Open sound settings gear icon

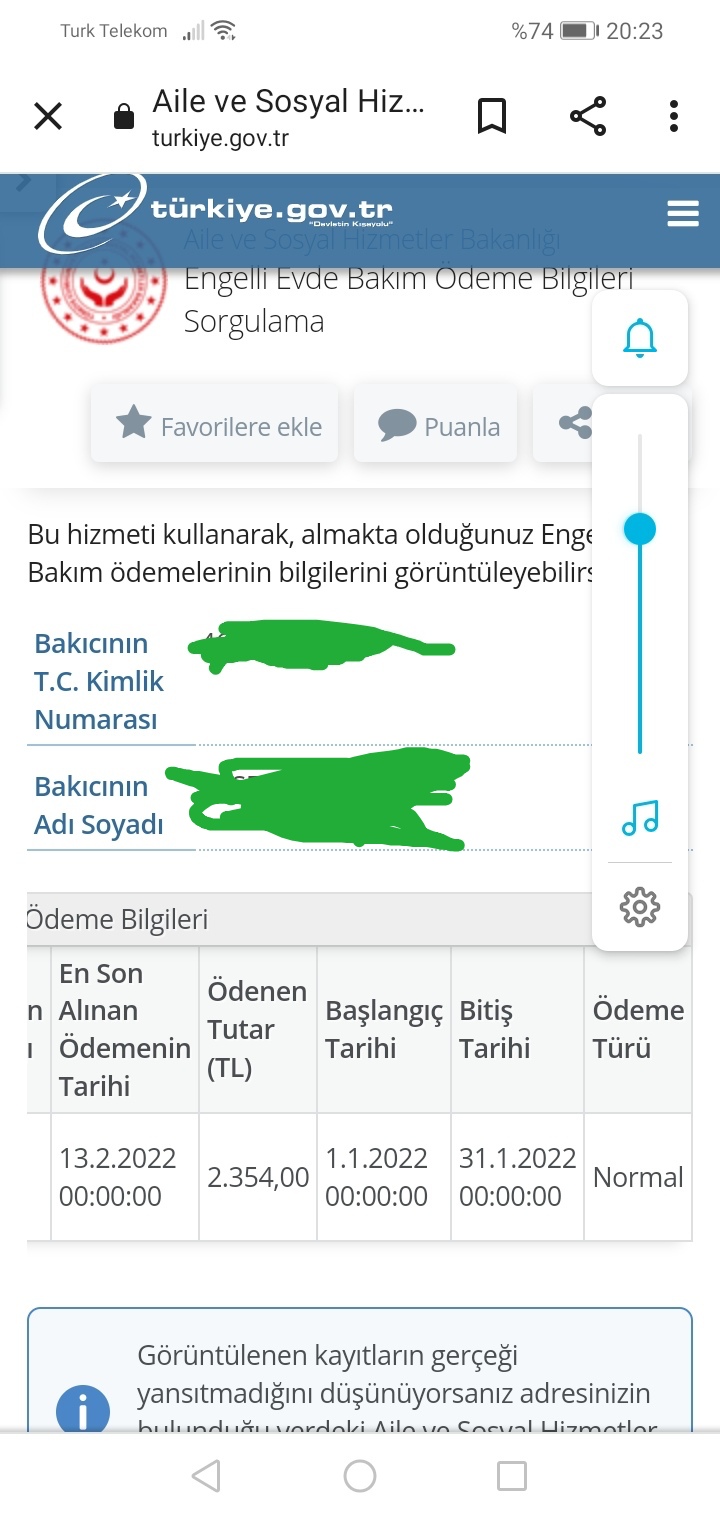click(640, 907)
